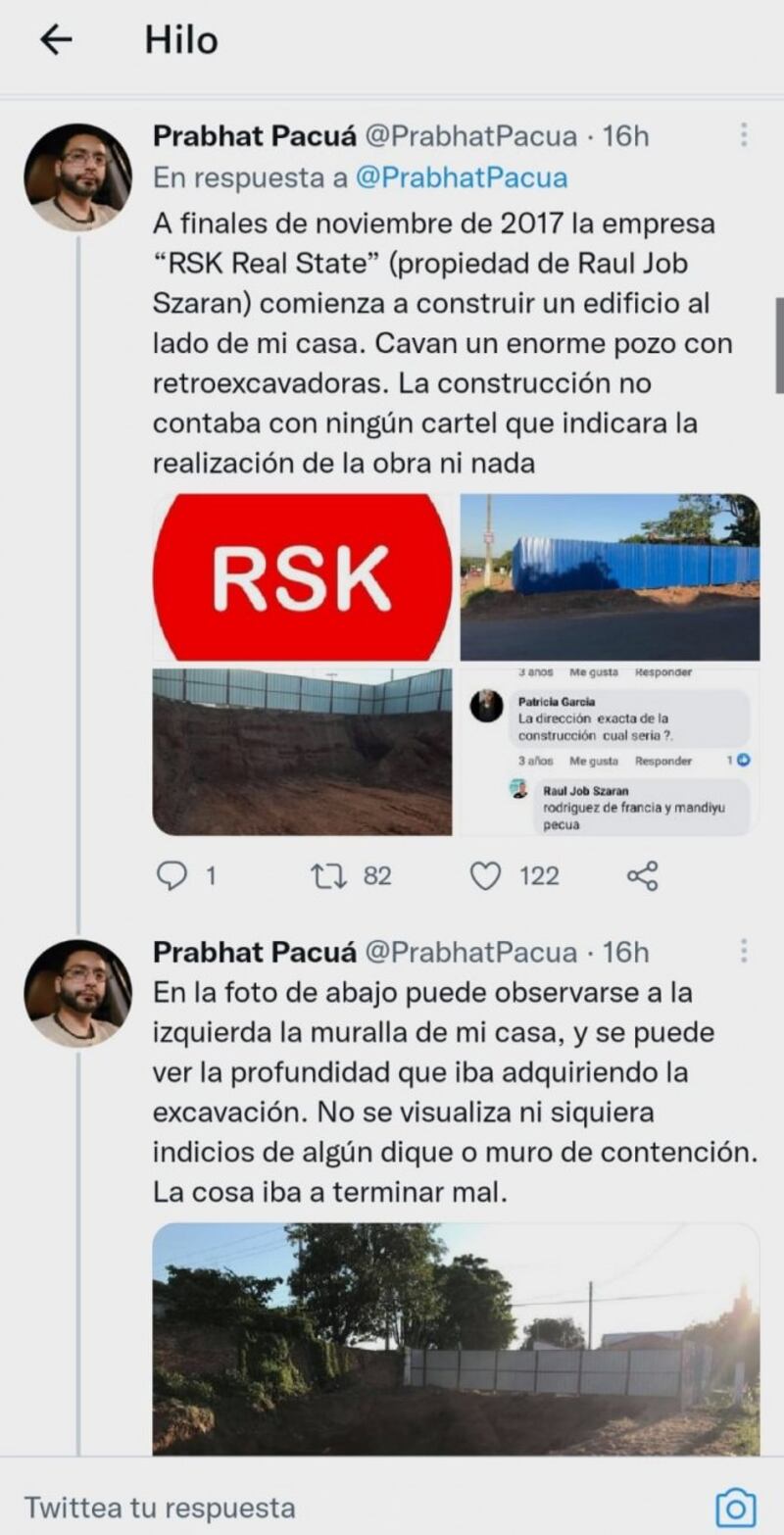Like the tweet with 122 likes
The width and height of the screenshot is (784, 1535).
[x=486, y=875]
